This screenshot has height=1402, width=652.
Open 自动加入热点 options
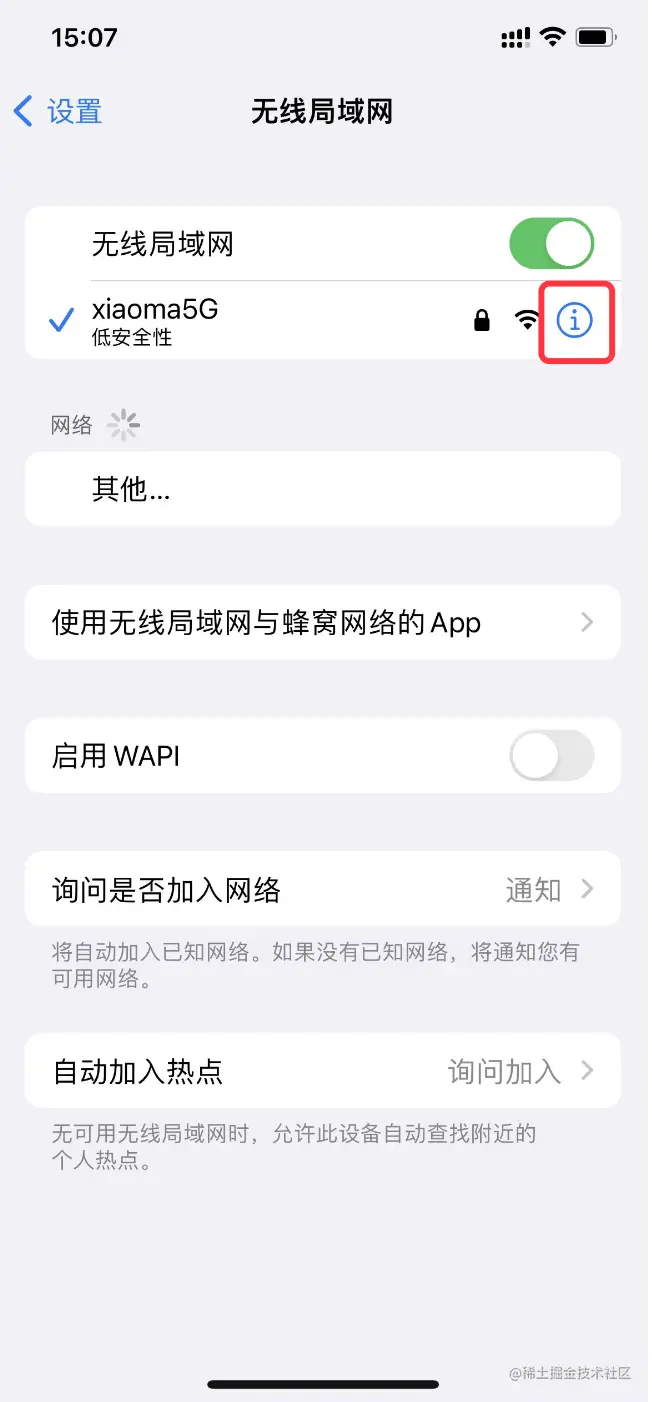point(322,1072)
